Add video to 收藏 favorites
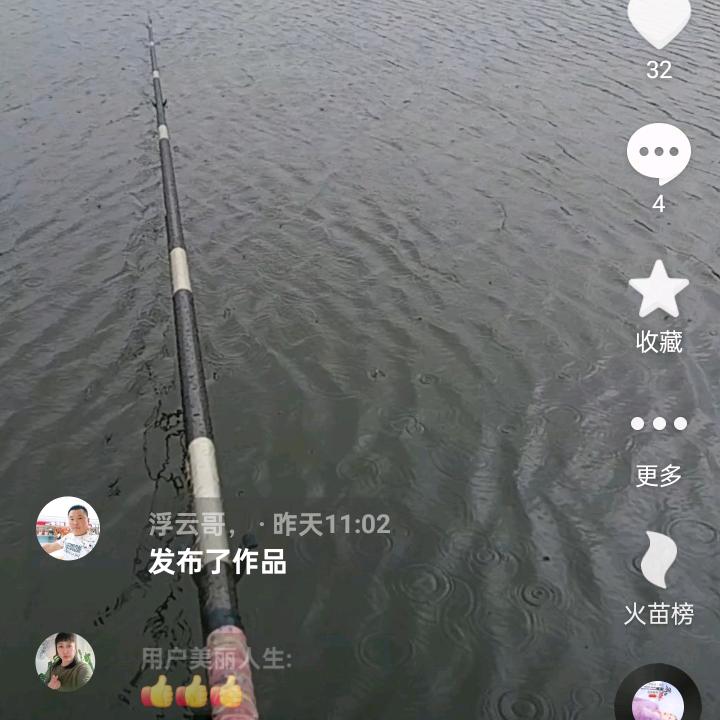 click(659, 290)
